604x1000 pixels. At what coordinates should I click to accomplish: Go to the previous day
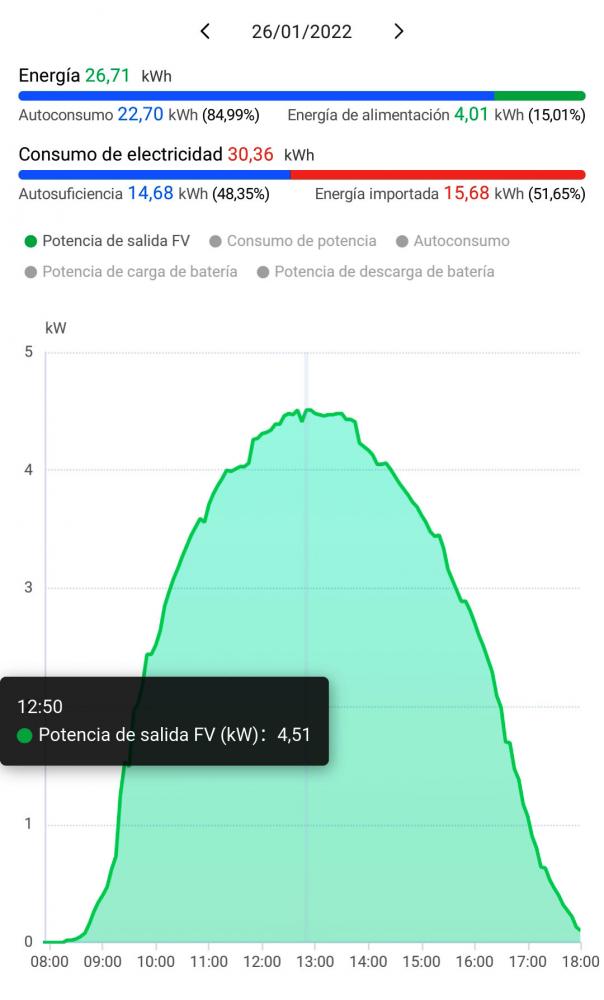coord(205,31)
